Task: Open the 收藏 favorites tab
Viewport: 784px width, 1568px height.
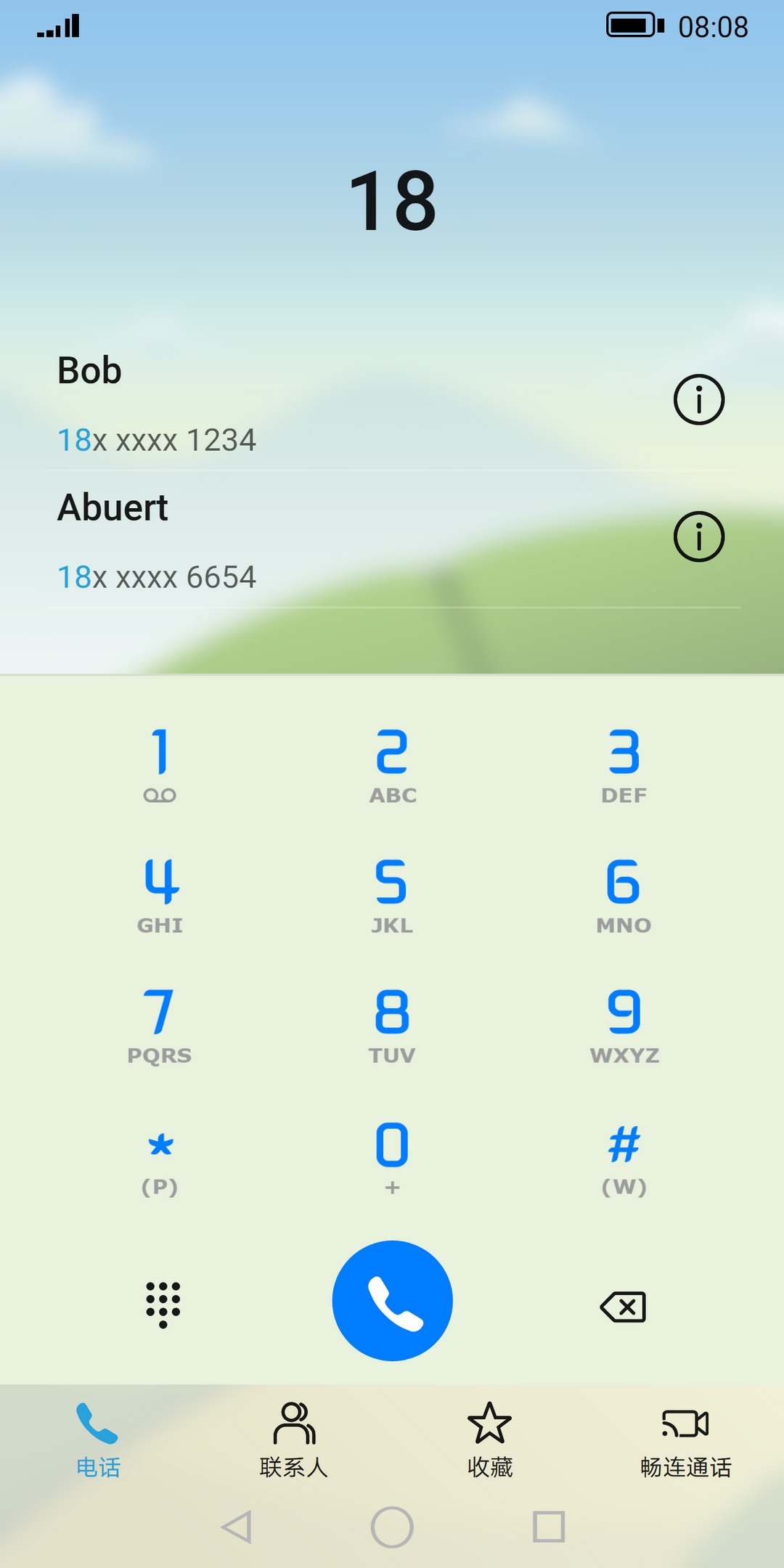Action: [490, 1439]
